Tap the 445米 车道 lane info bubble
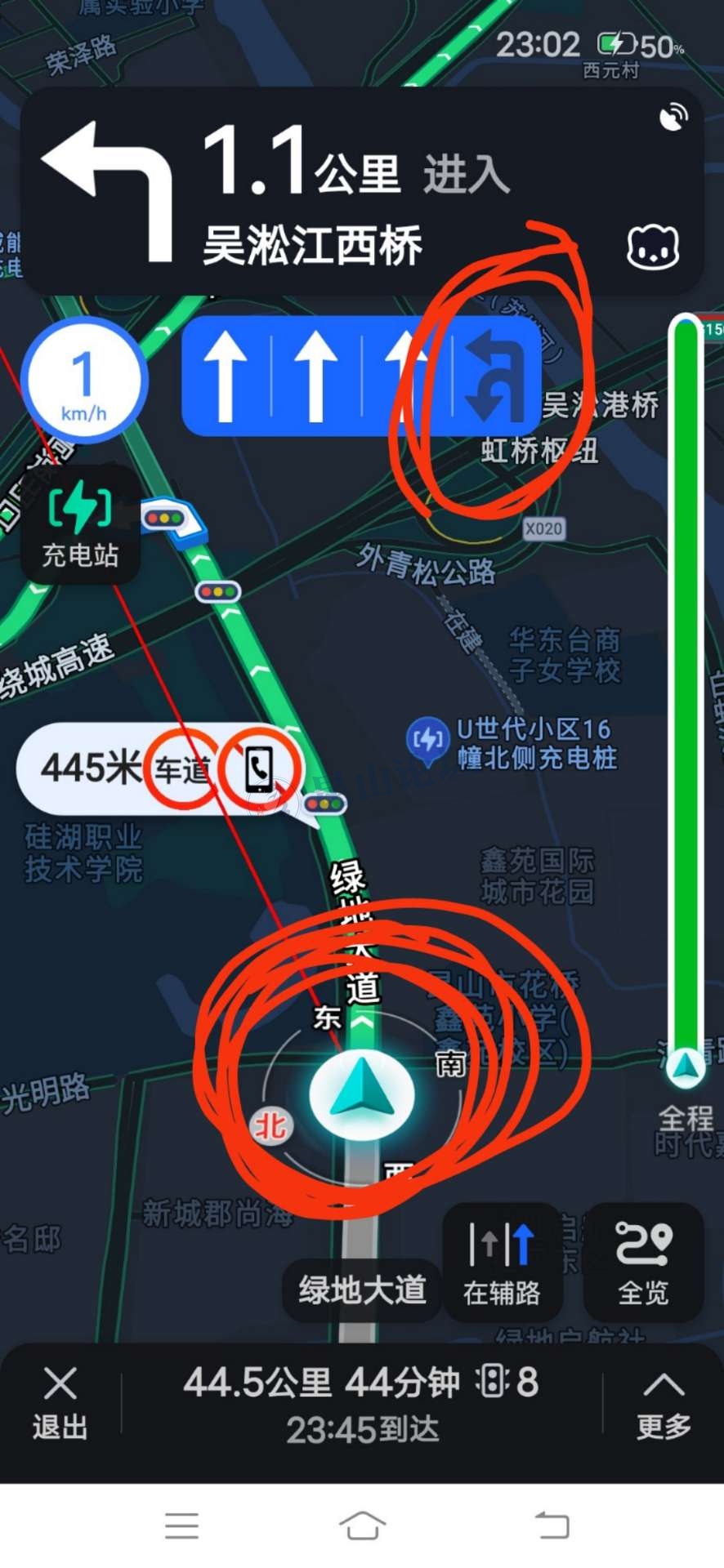This screenshot has height=1568, width=724. 155,768
